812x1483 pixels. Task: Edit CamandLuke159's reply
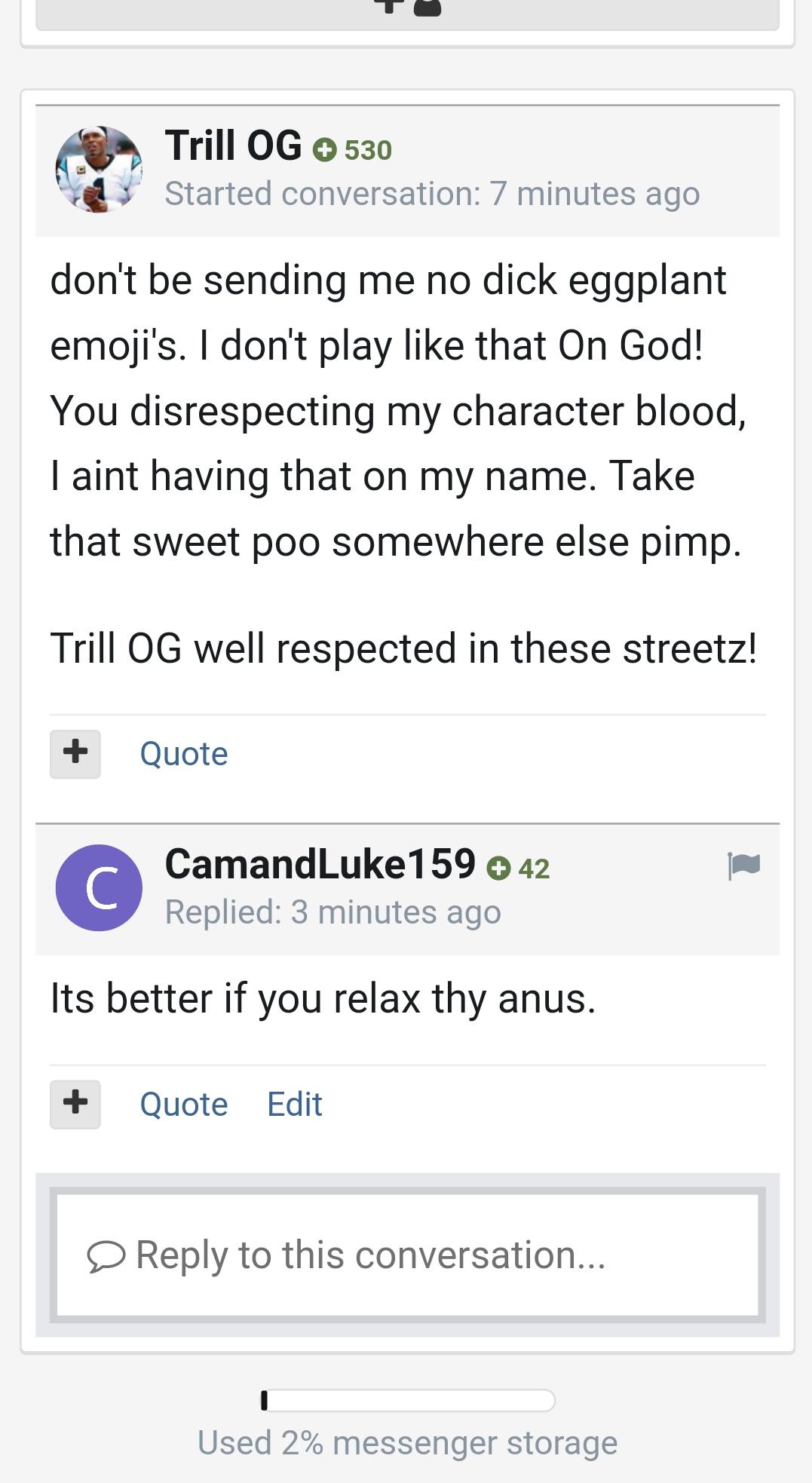(295, 1105)
